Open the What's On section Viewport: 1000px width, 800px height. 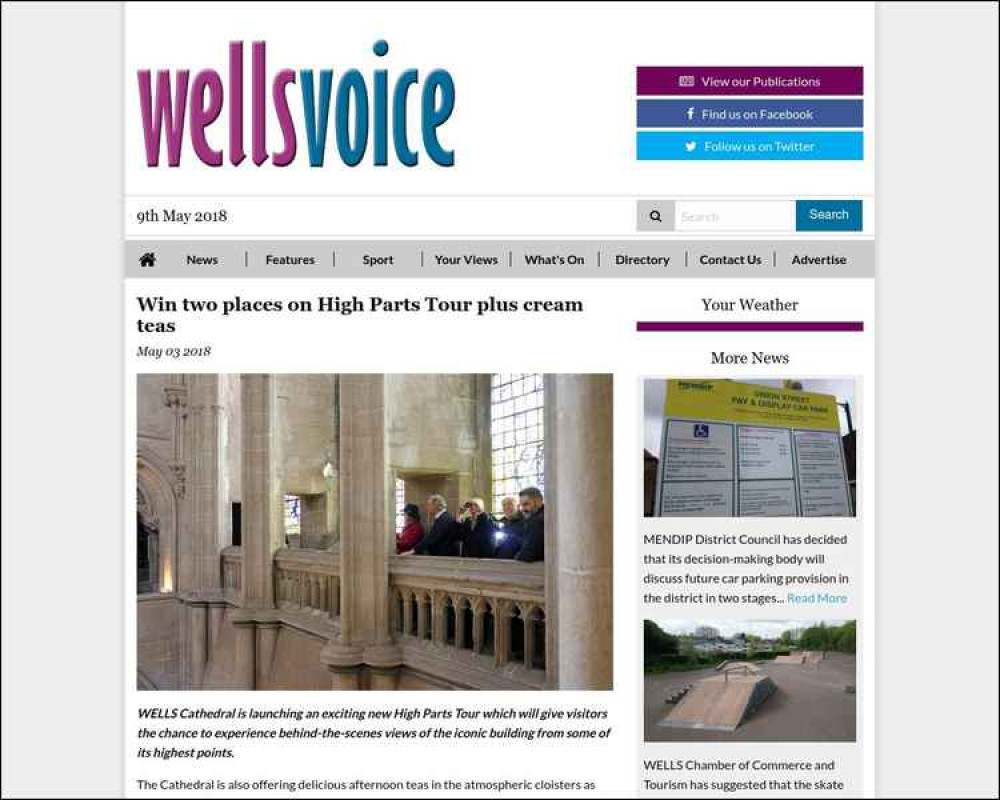(x=554, y=260)
